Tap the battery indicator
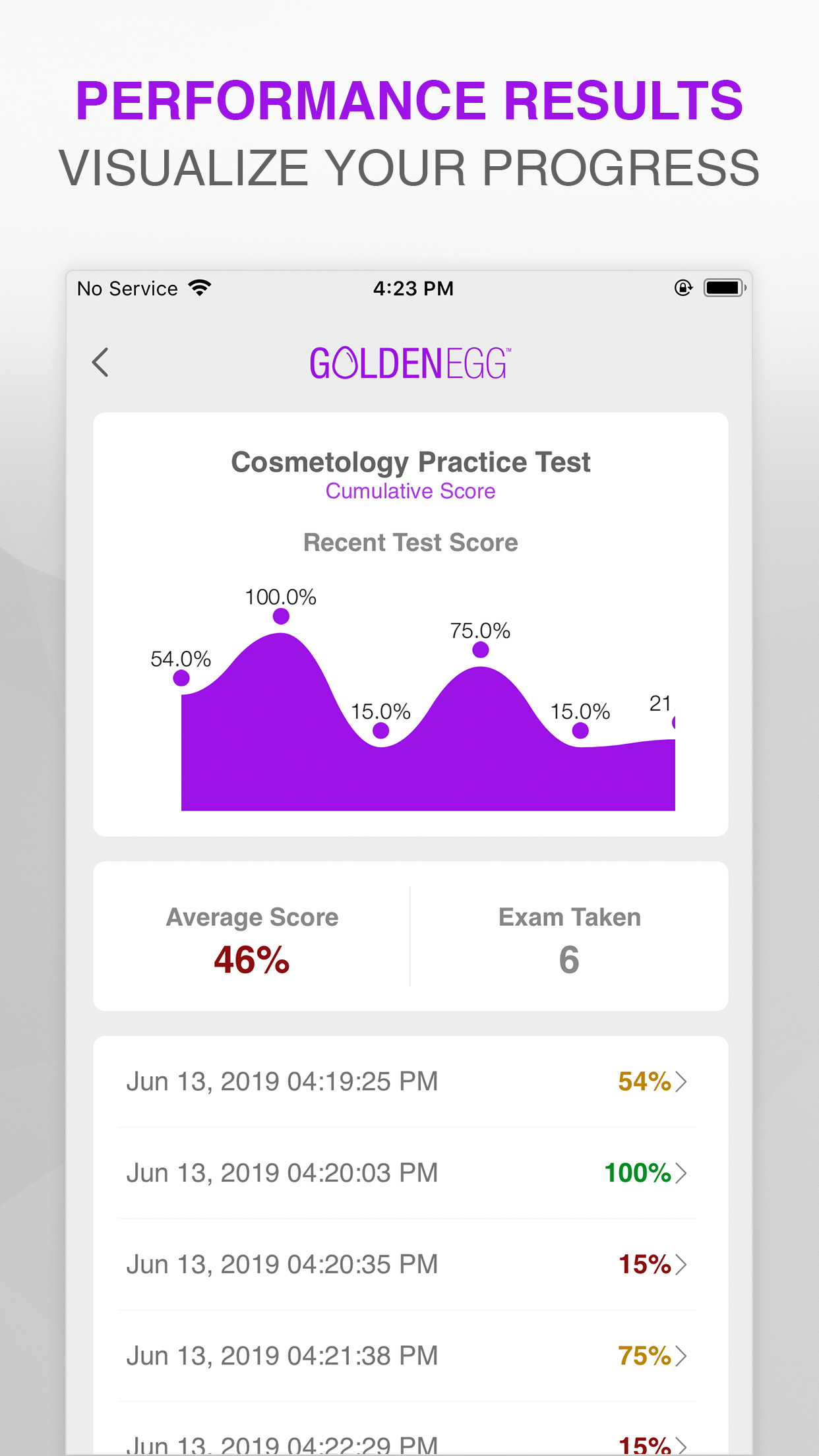819x1456 pixels. click(x=723, y=288)
